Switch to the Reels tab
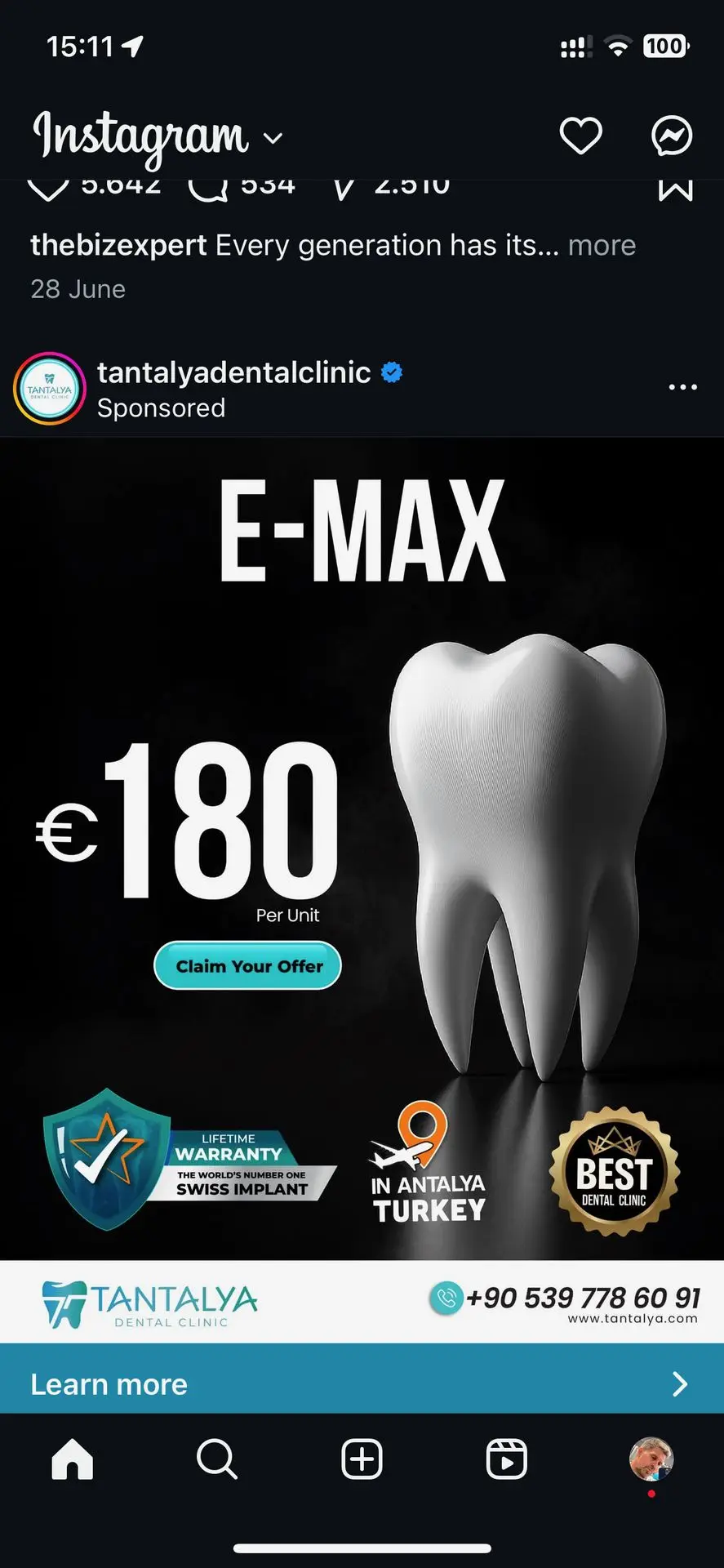Viewport: 724px width, 1568px height. coord(506,1459)
